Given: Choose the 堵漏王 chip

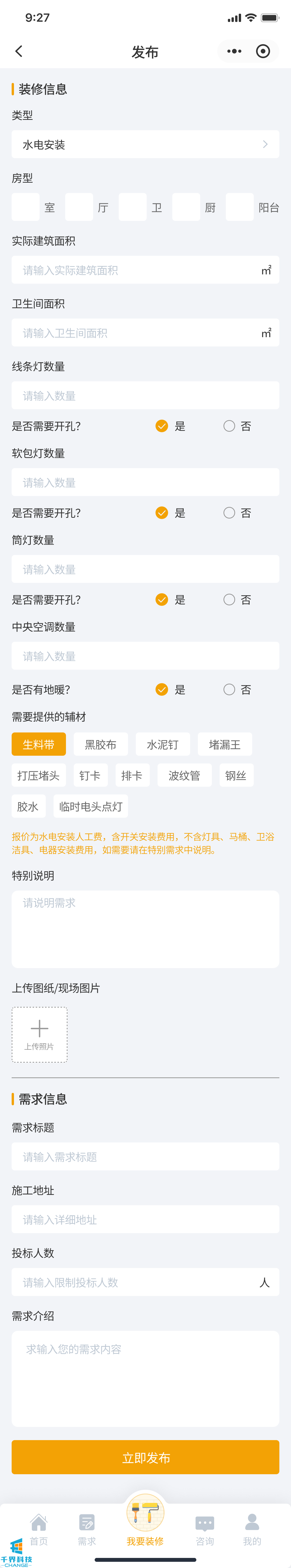Looking at the screenshot, I should pyautogui.click(x=225, y=744).
